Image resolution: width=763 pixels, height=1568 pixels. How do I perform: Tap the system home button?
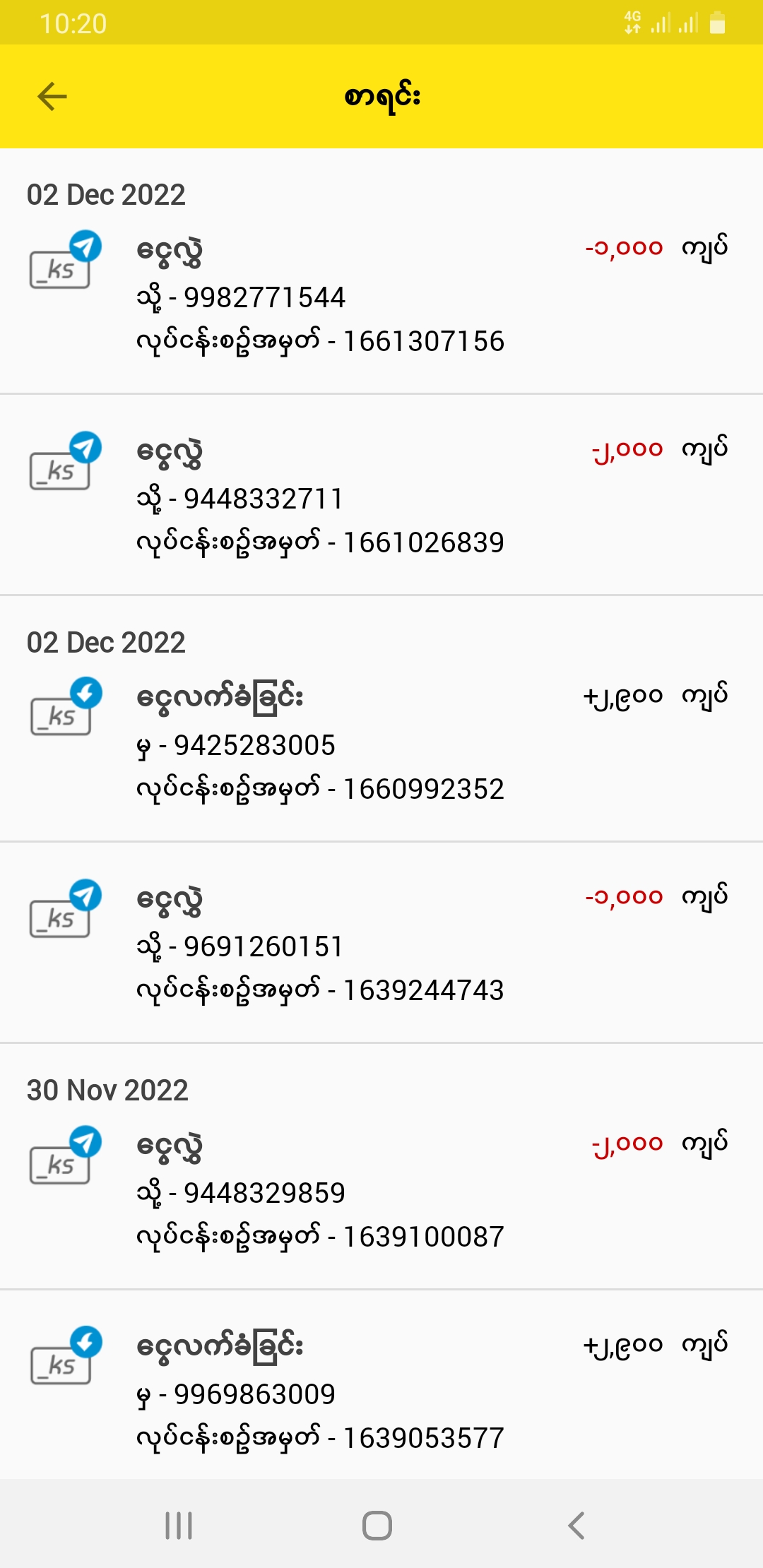[377, 1526]
